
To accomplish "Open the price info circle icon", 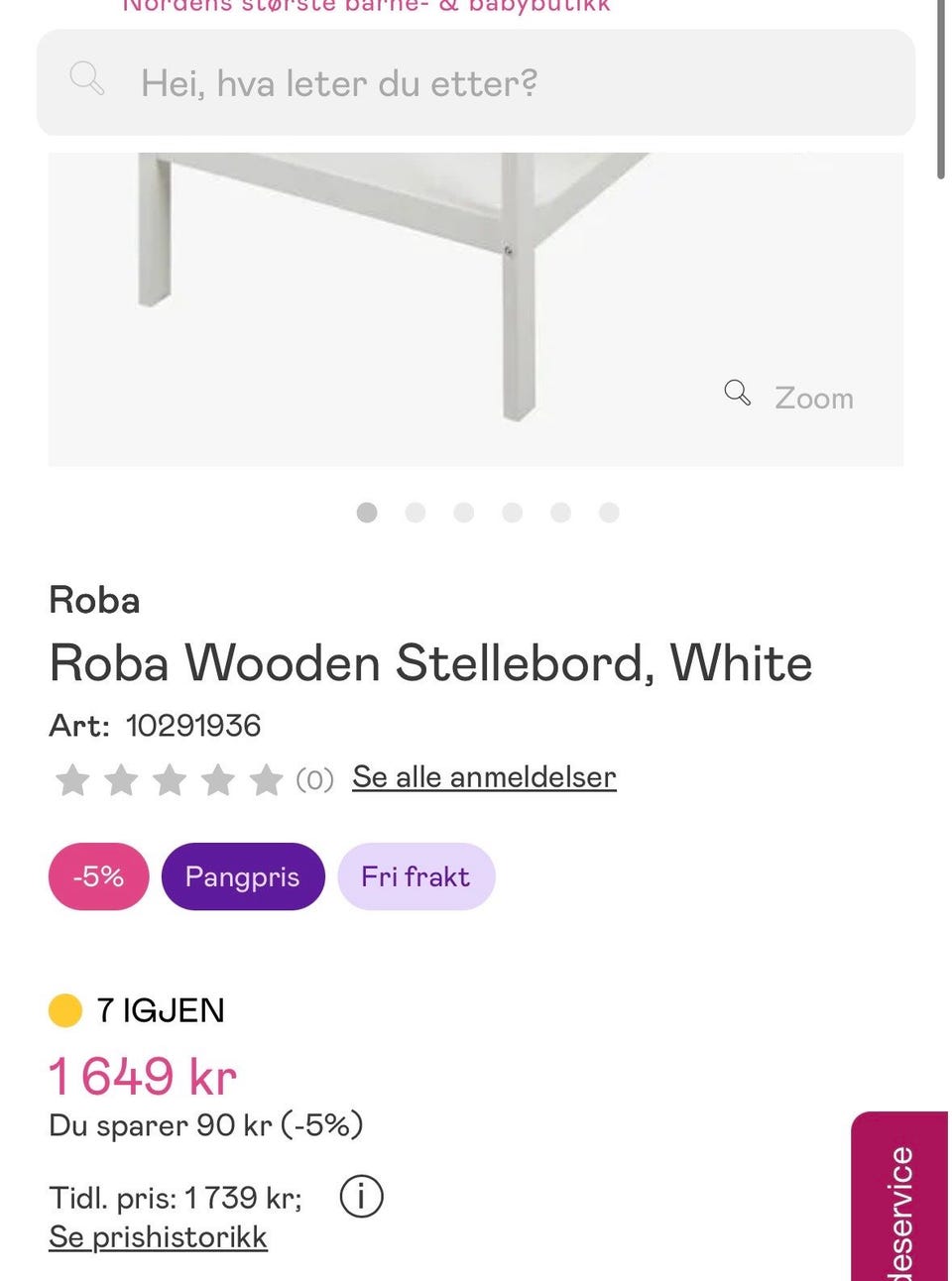I will [x=361, y=1197].
